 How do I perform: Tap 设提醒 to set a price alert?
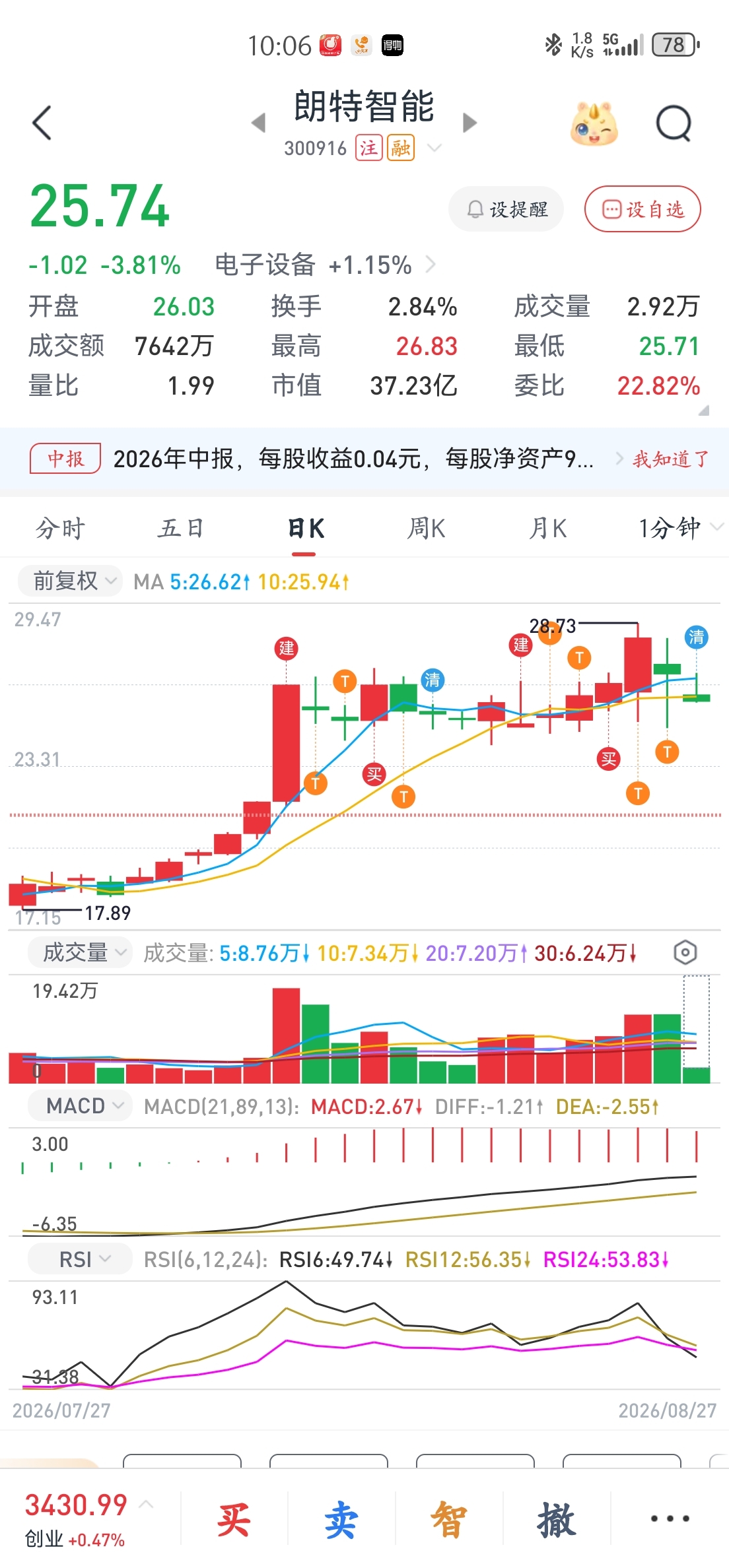click(506, 209)
